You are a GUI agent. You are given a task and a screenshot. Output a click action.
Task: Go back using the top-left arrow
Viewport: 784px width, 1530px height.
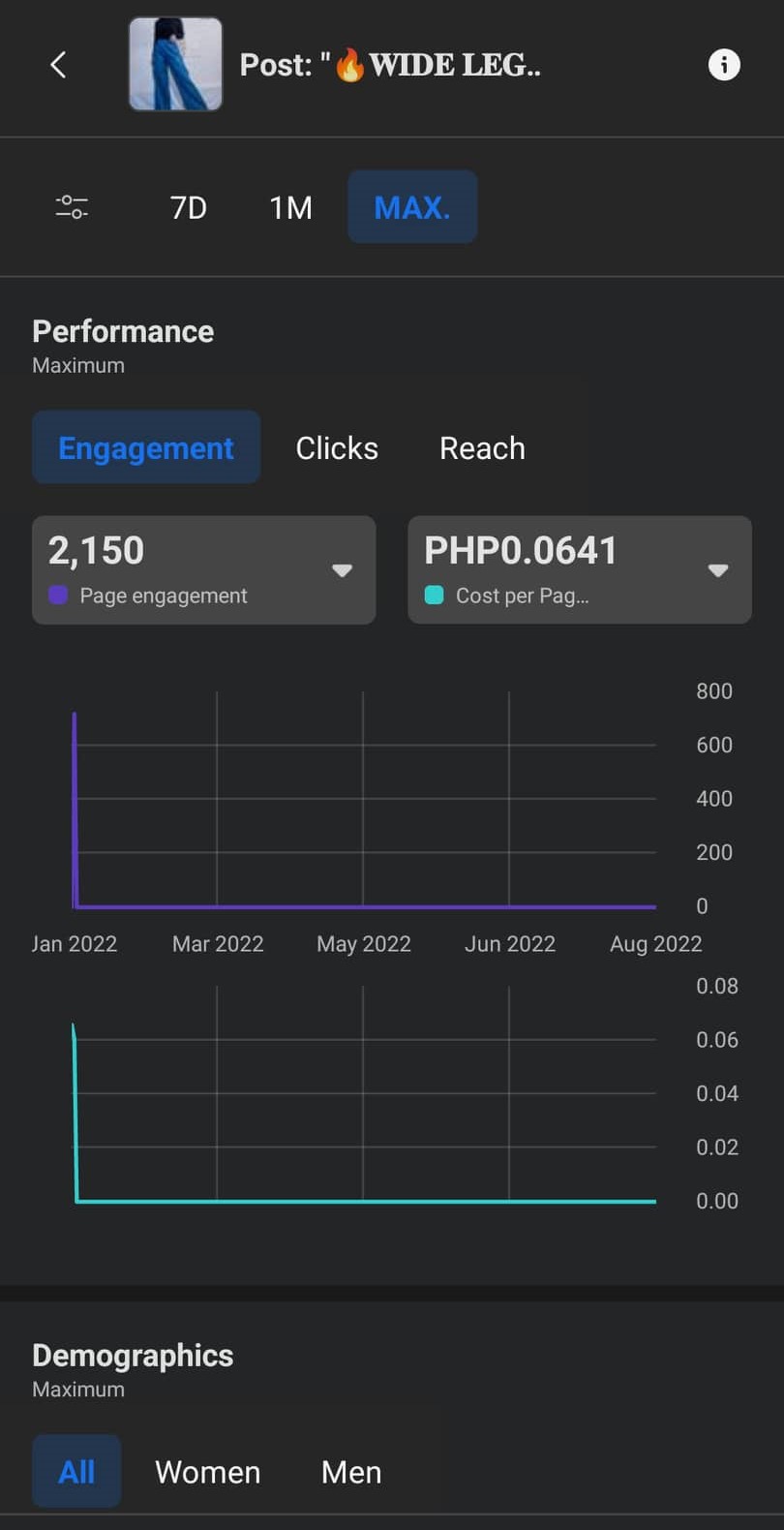point(58,65)
